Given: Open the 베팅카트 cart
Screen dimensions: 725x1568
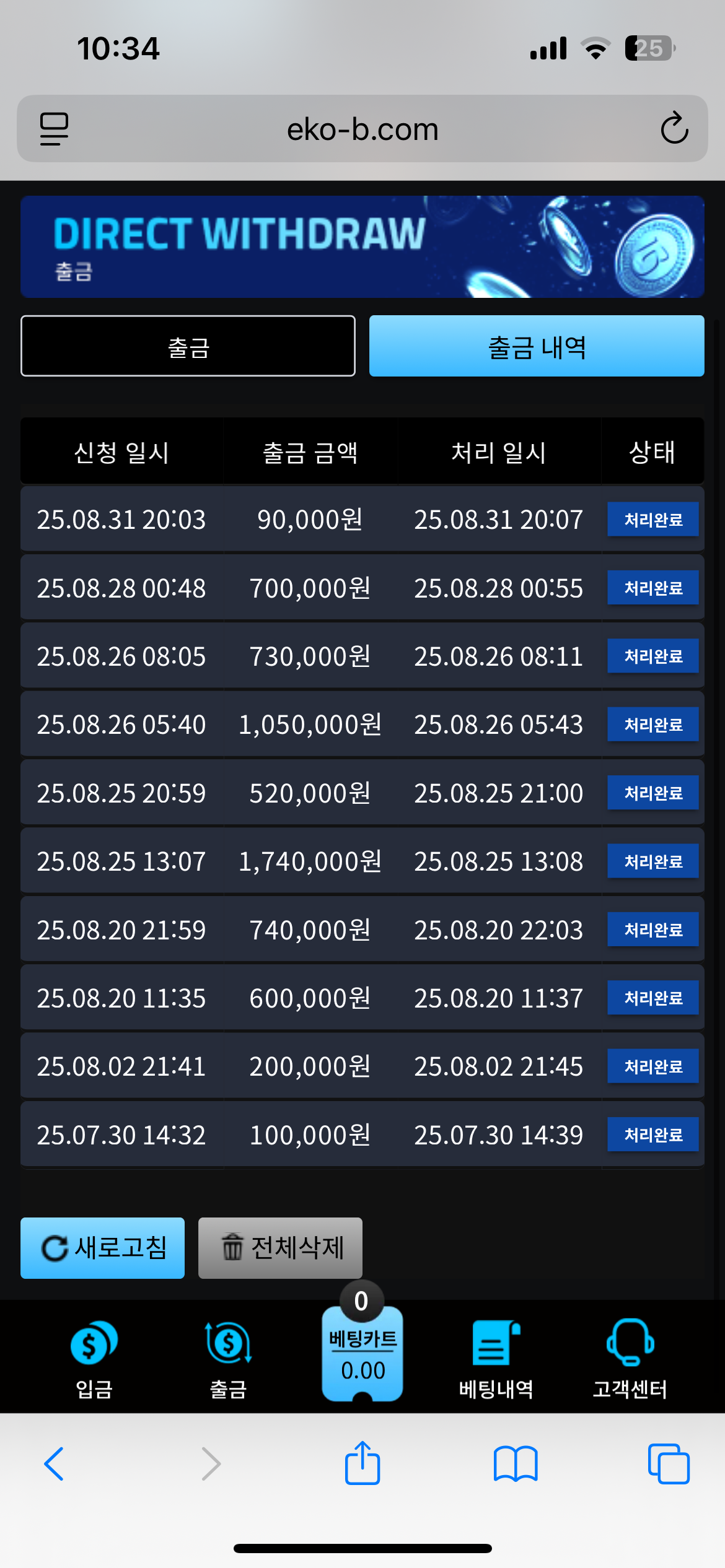Looking at the screenshot, I should pos(362,1353).
